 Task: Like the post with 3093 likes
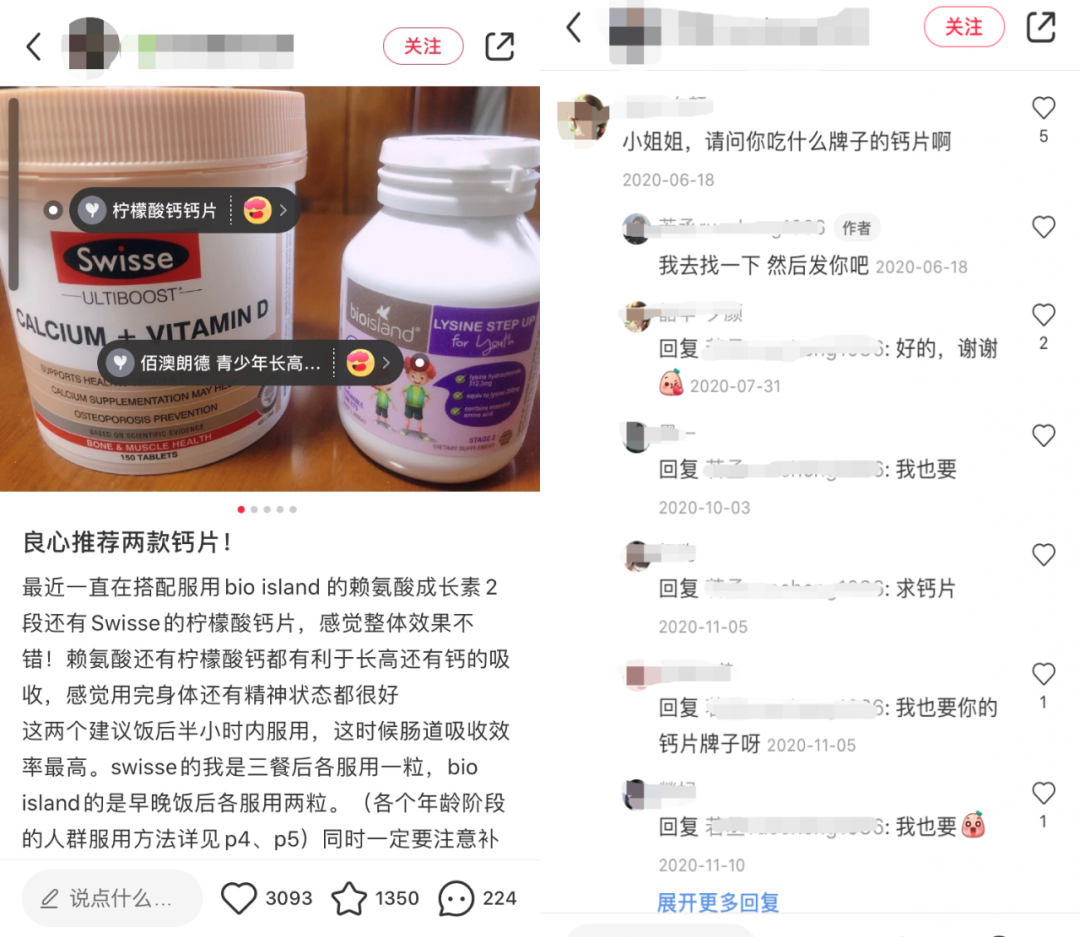(x=239, y=898)
